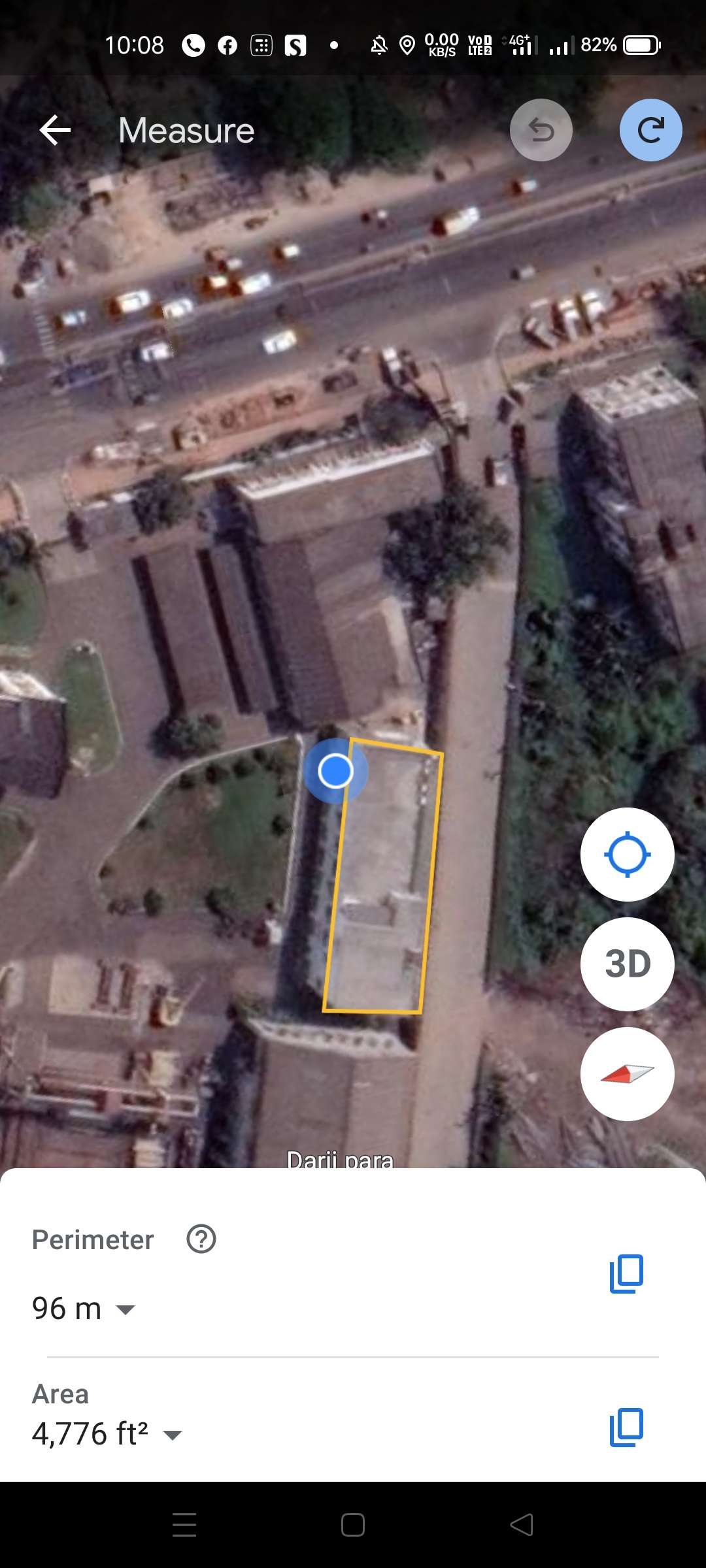The image size is (706, 1568).
Task: Undo the last measurement point
Action: 541,130
